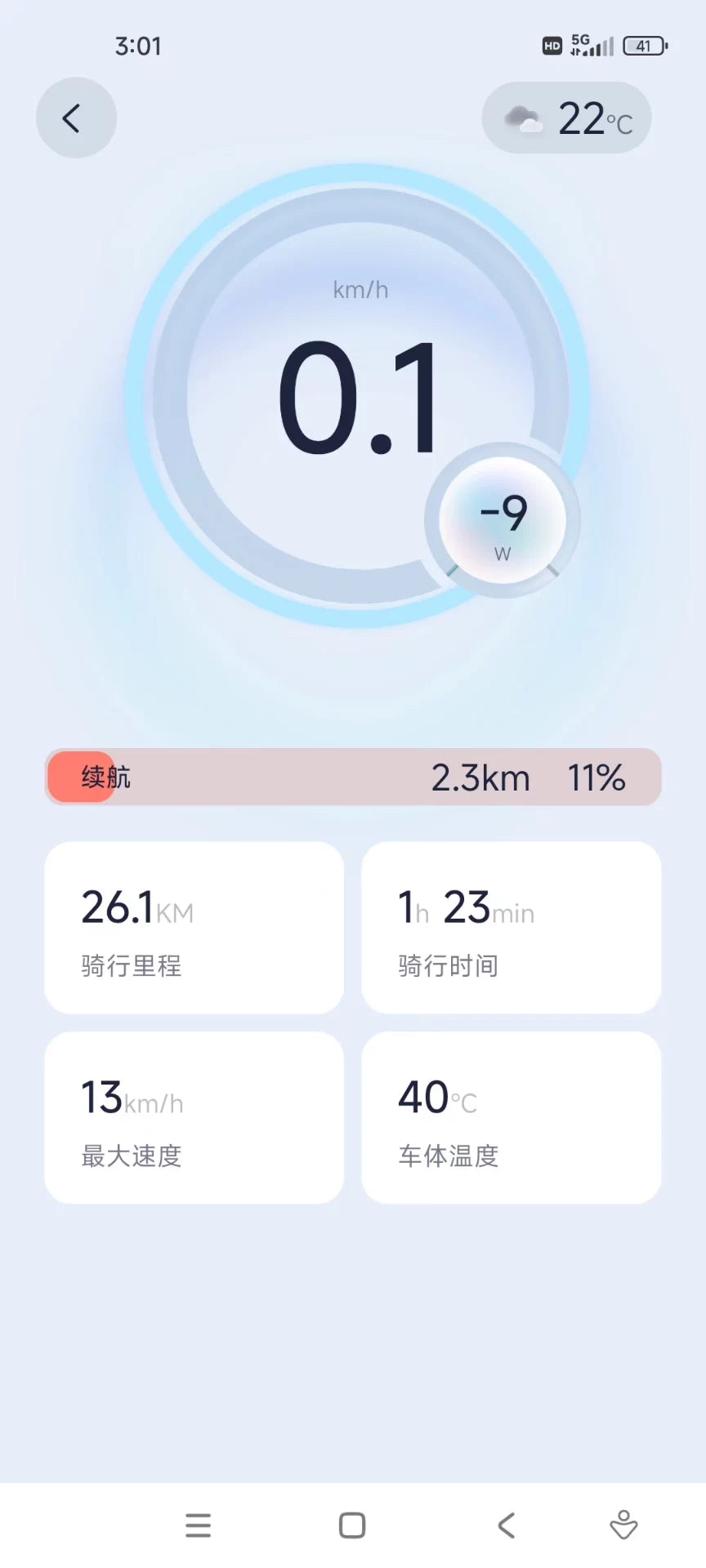Open the 22°C weather chip

(x=566, y=118)
